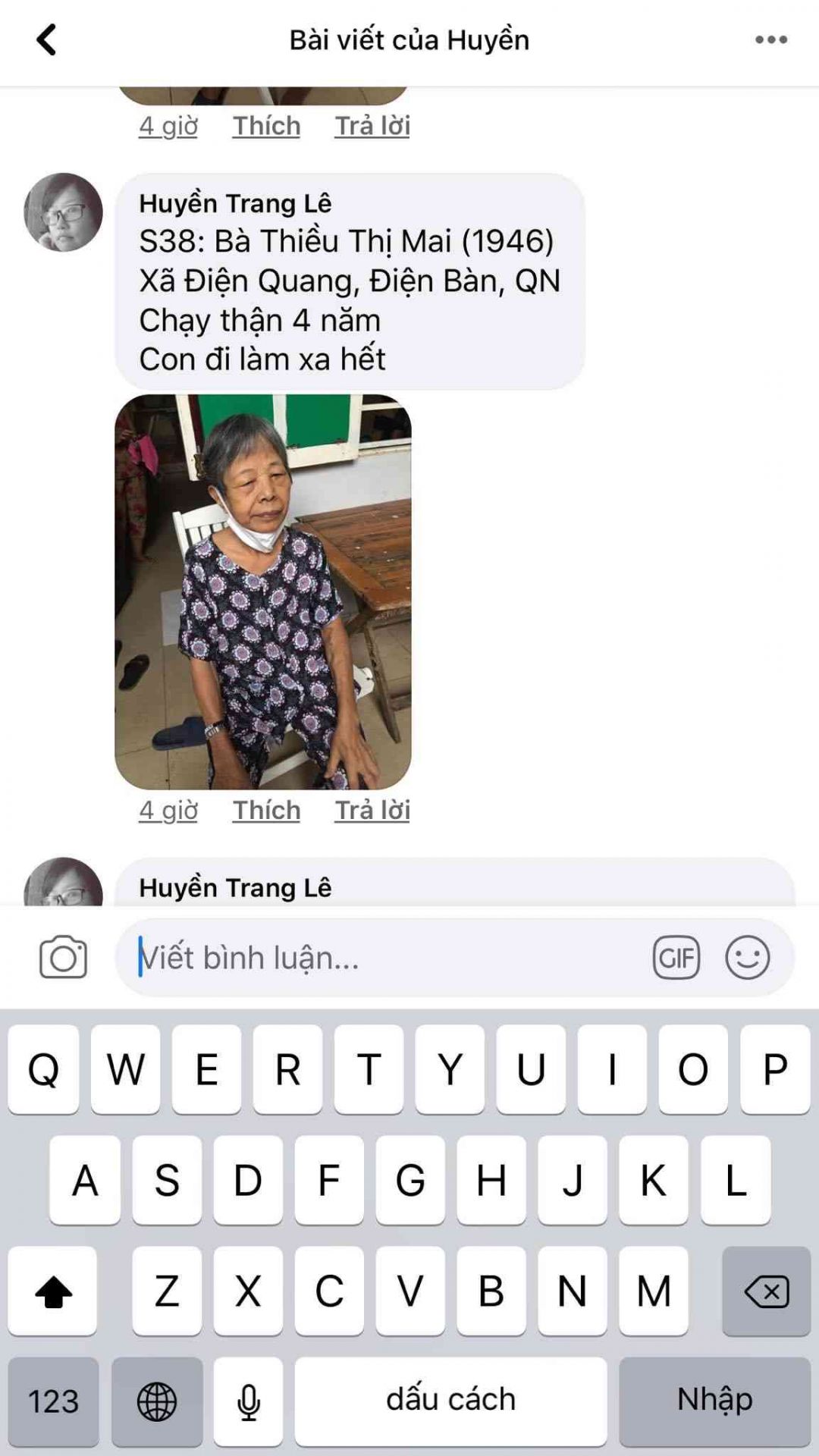Switch keyboard language with globe key
The width and height of the screenshot is (819, 1456).
coord(157,1401)
